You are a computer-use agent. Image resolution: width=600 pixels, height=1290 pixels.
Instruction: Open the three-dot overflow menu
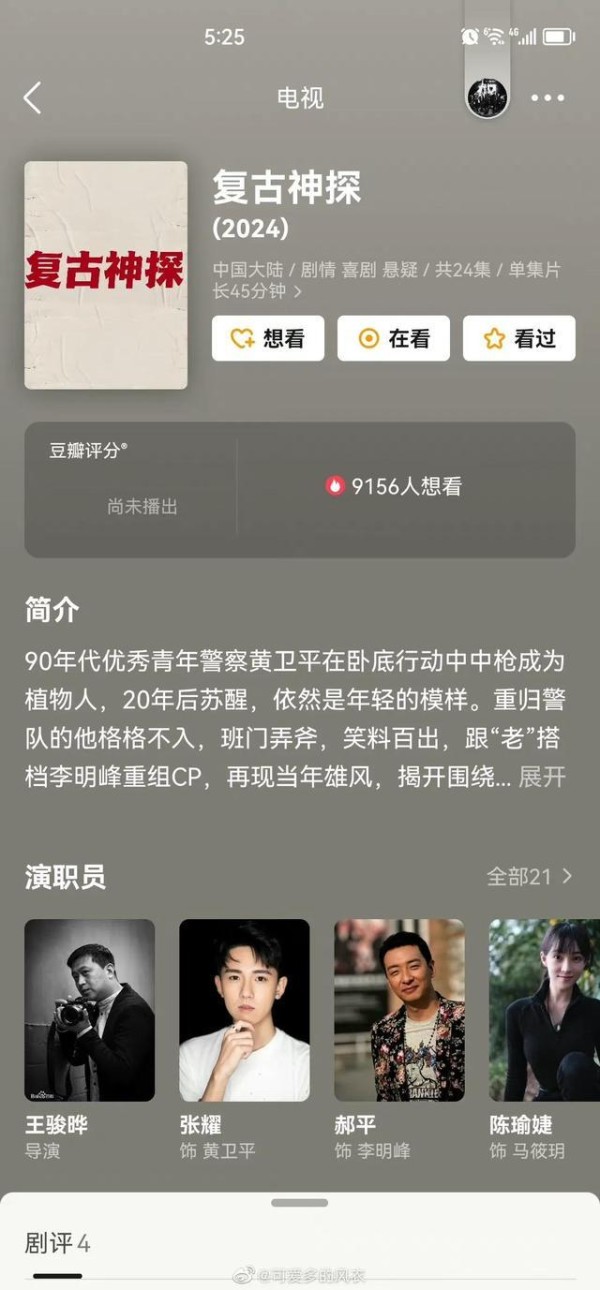coord(547,98)
